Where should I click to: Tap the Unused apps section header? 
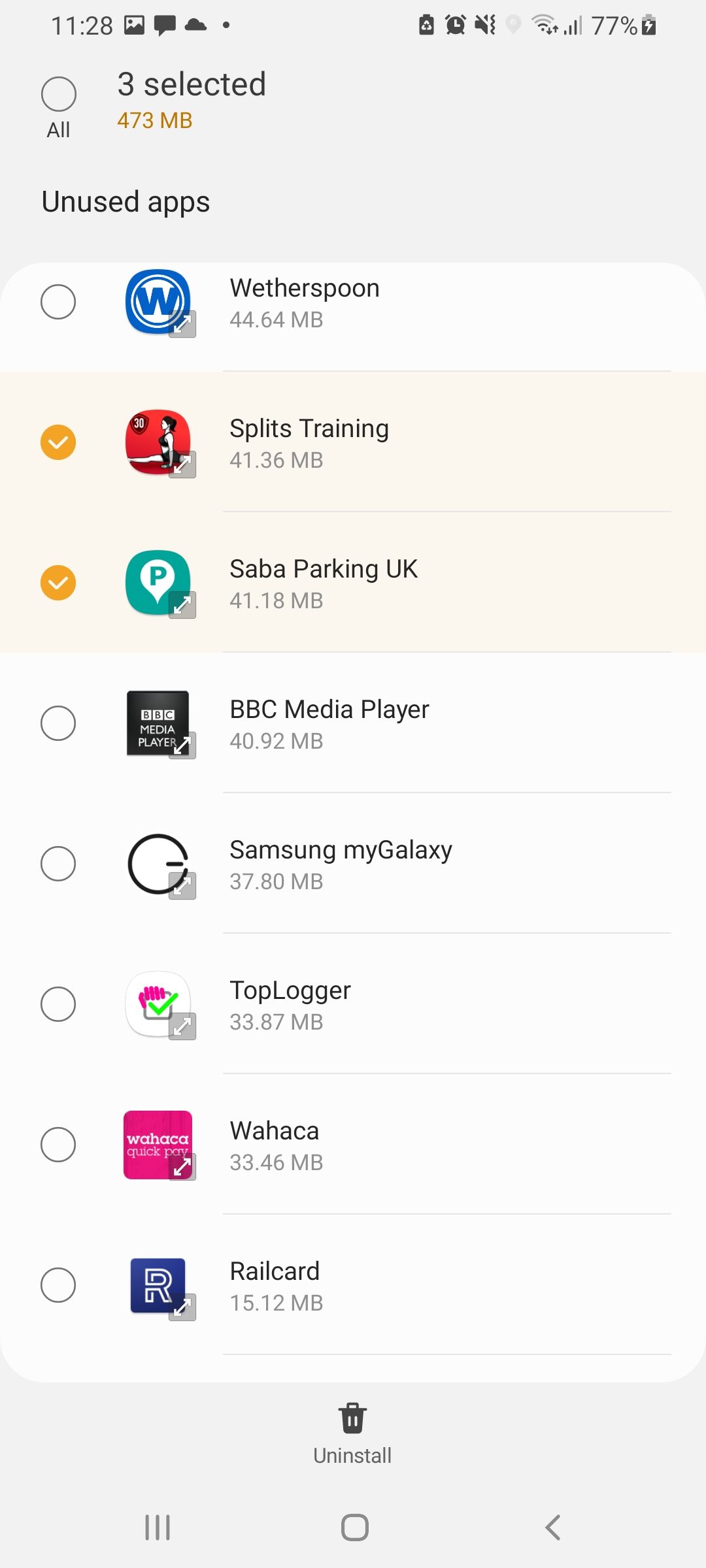tap(124, 201)
